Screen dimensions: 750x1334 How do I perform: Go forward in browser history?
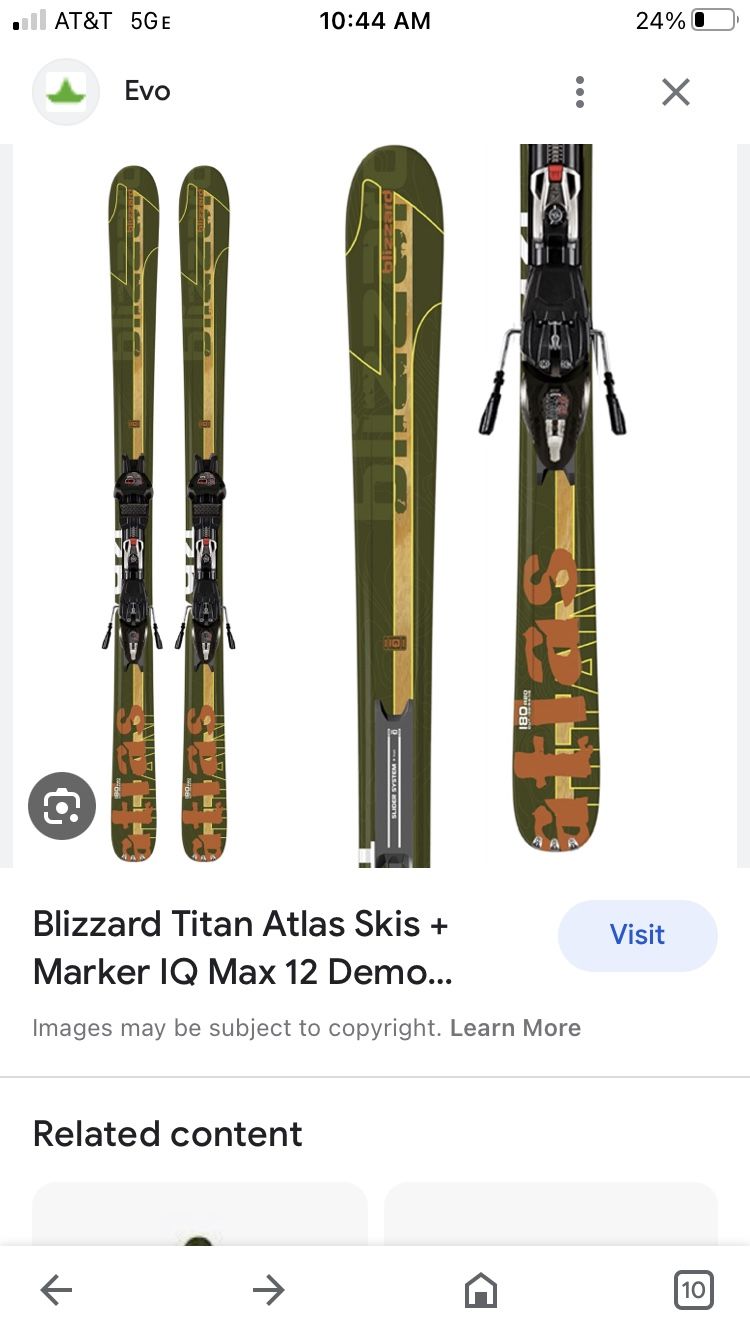[268, 1290]
